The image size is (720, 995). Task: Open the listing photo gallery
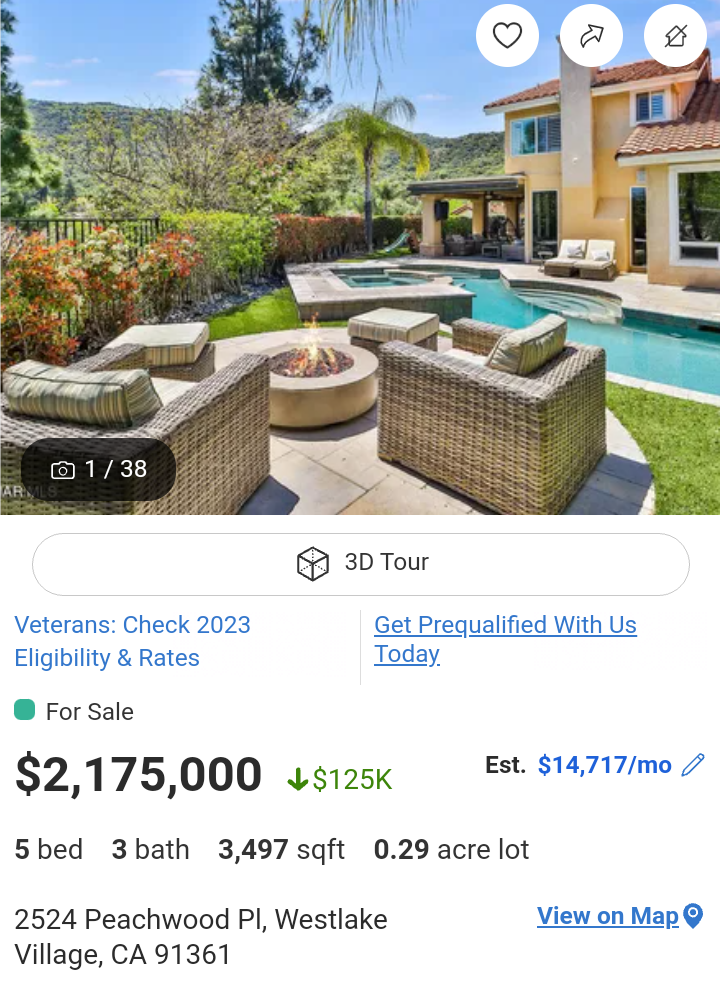(x=99, y=469)
